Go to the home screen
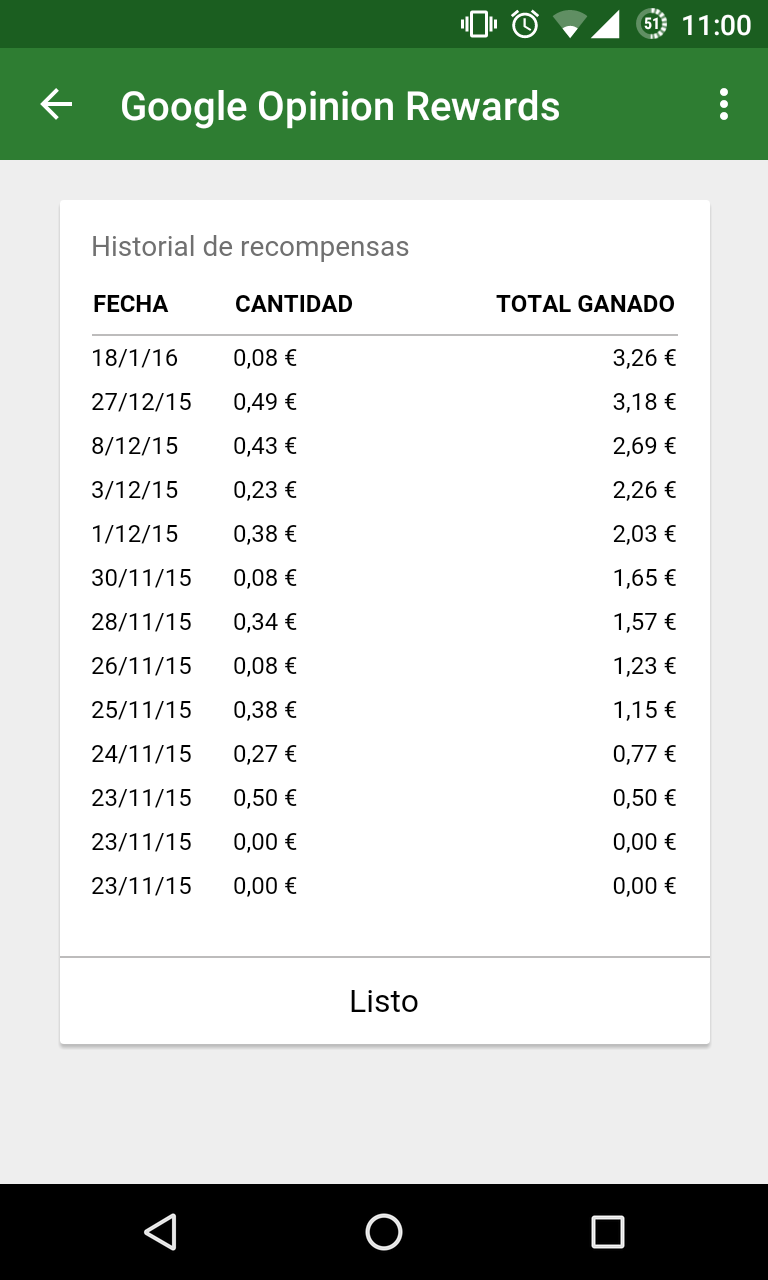 384,1232
